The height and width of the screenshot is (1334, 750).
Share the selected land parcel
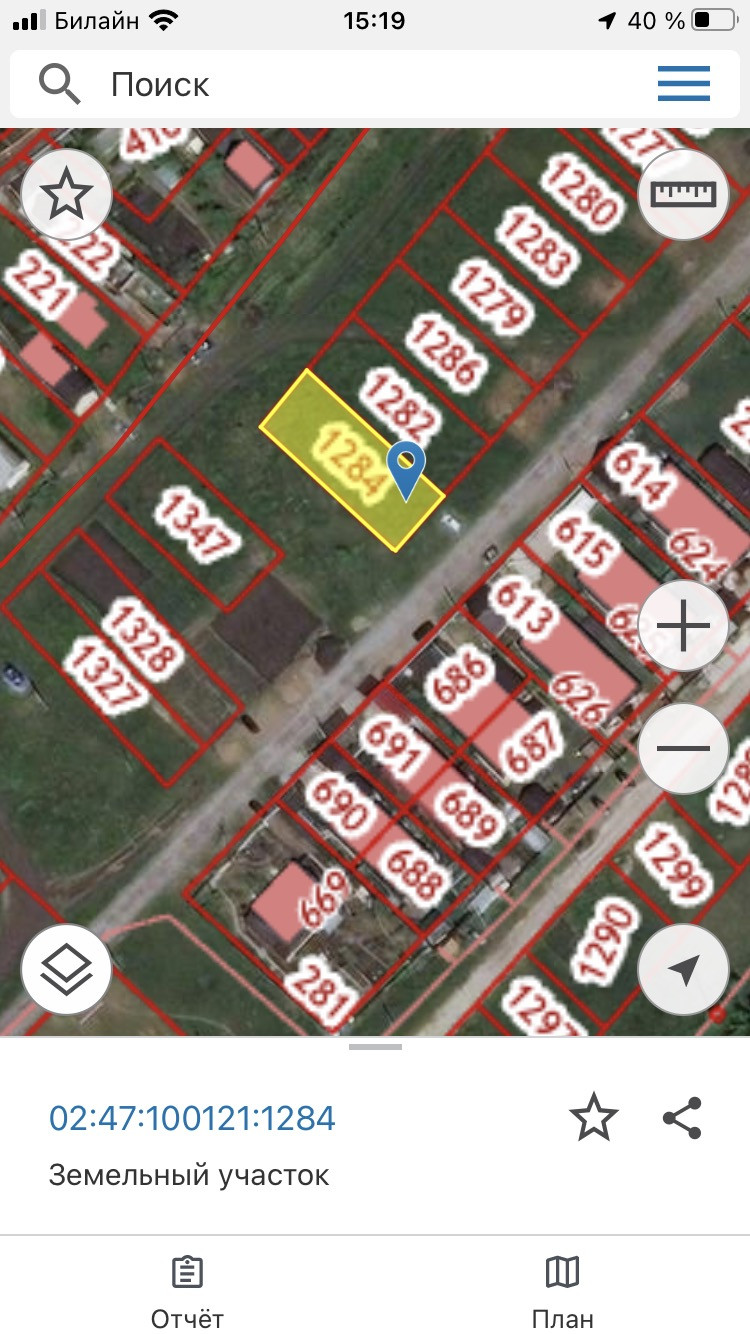[x=683, y=1117]
